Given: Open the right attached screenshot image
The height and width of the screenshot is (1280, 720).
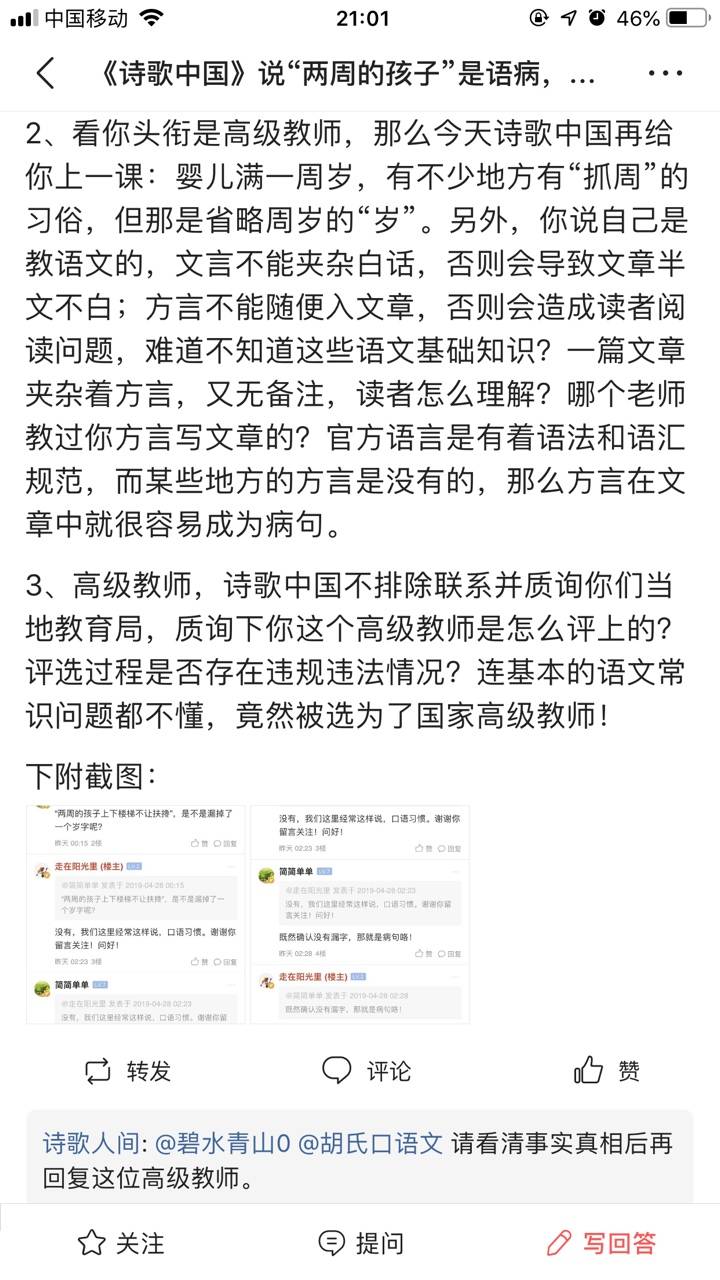Looking at the screenshot, I should coord(360,914).
